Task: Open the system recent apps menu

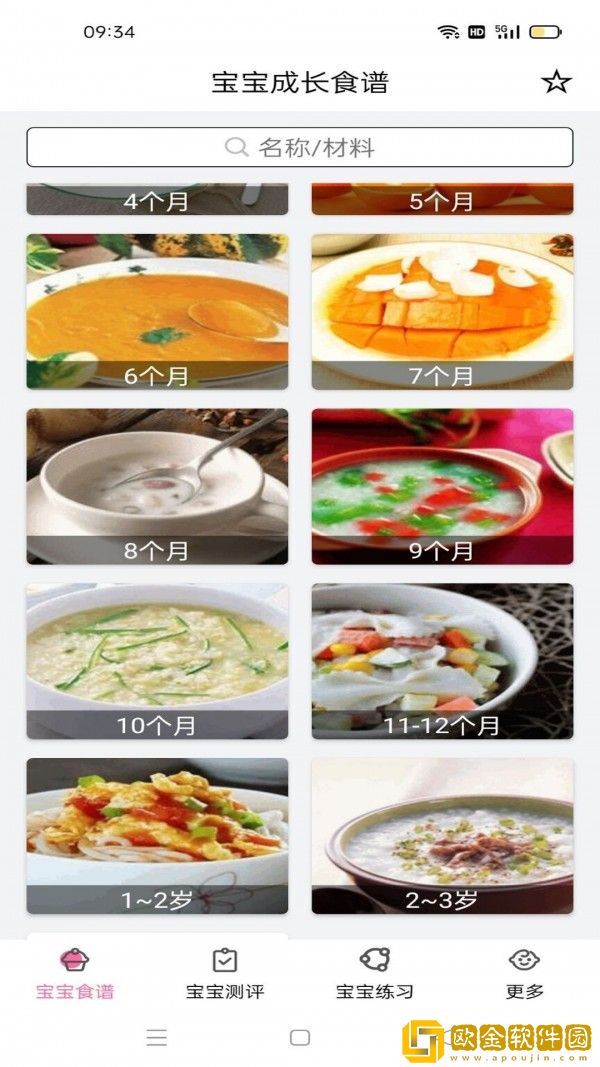Action: (157, 1038)
